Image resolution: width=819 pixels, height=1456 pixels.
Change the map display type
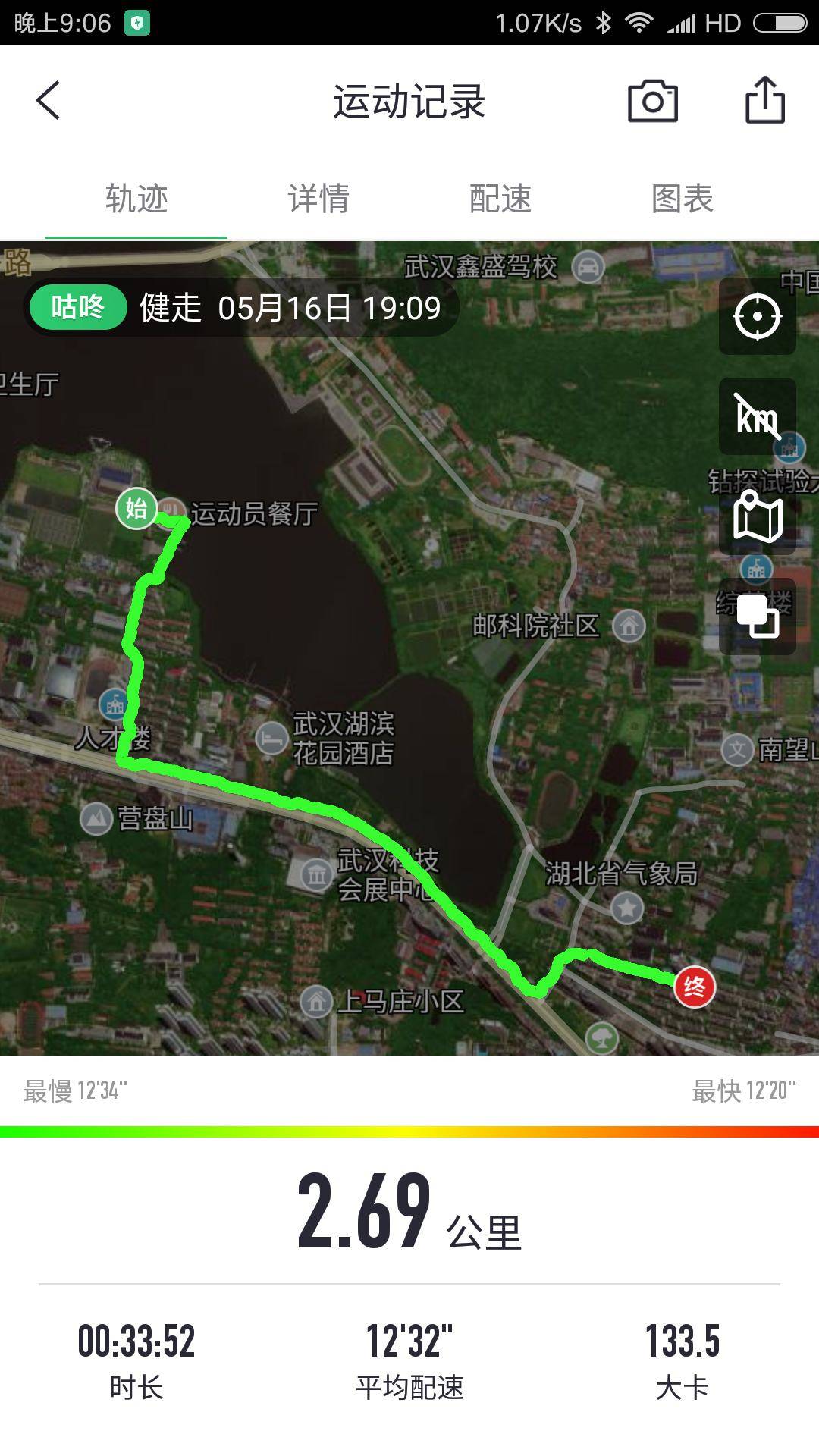click(757, 517)
